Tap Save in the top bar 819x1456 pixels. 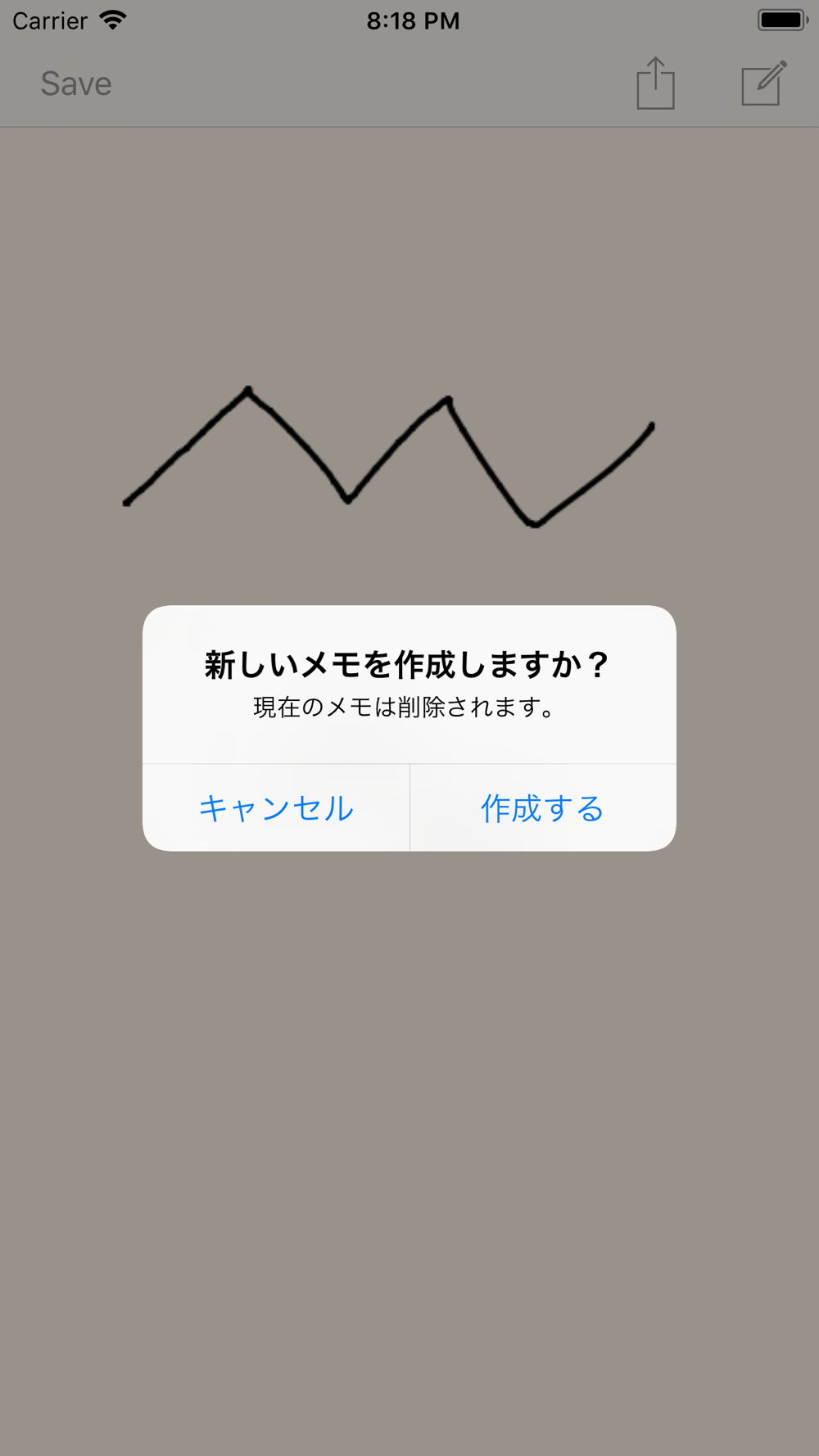76,84
